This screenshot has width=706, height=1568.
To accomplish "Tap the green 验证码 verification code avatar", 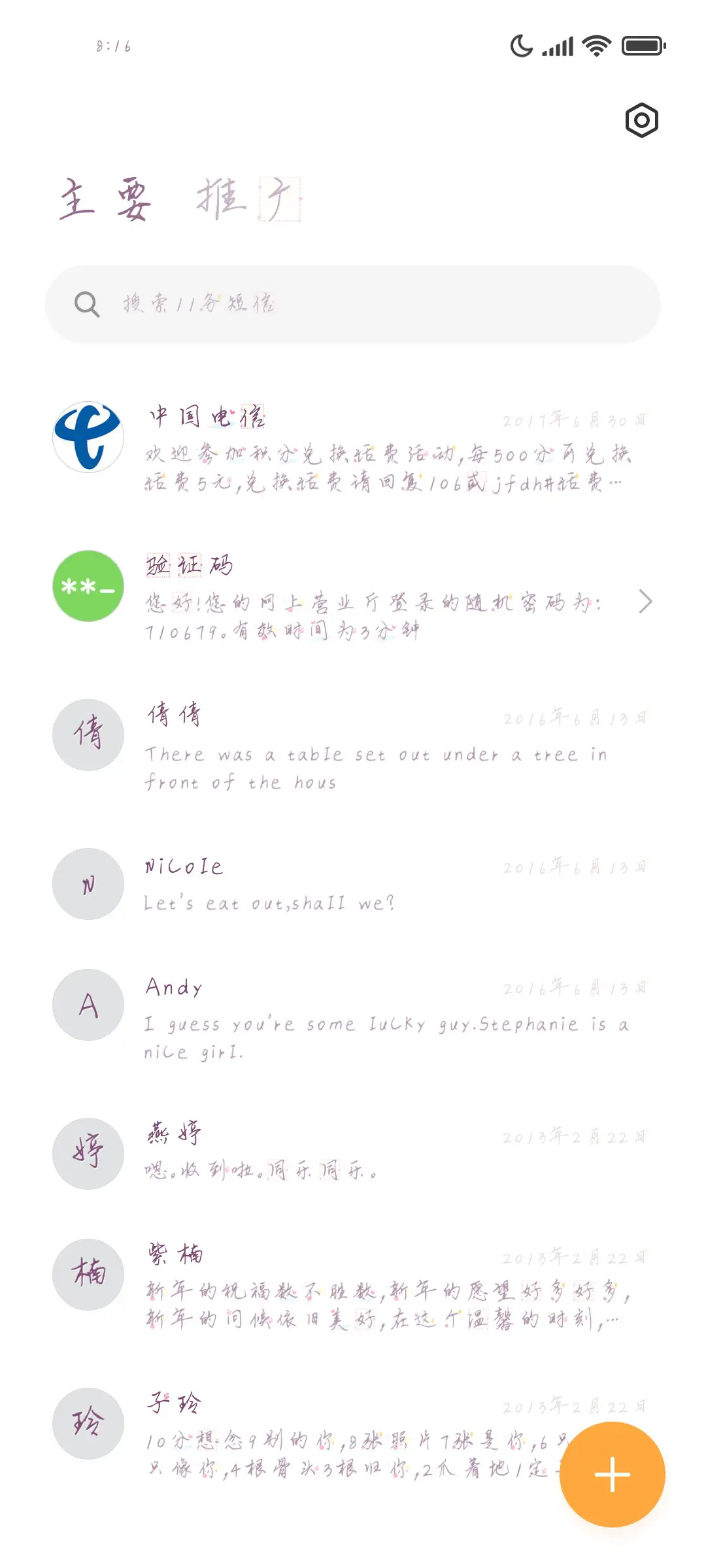I will coord(88,586).
